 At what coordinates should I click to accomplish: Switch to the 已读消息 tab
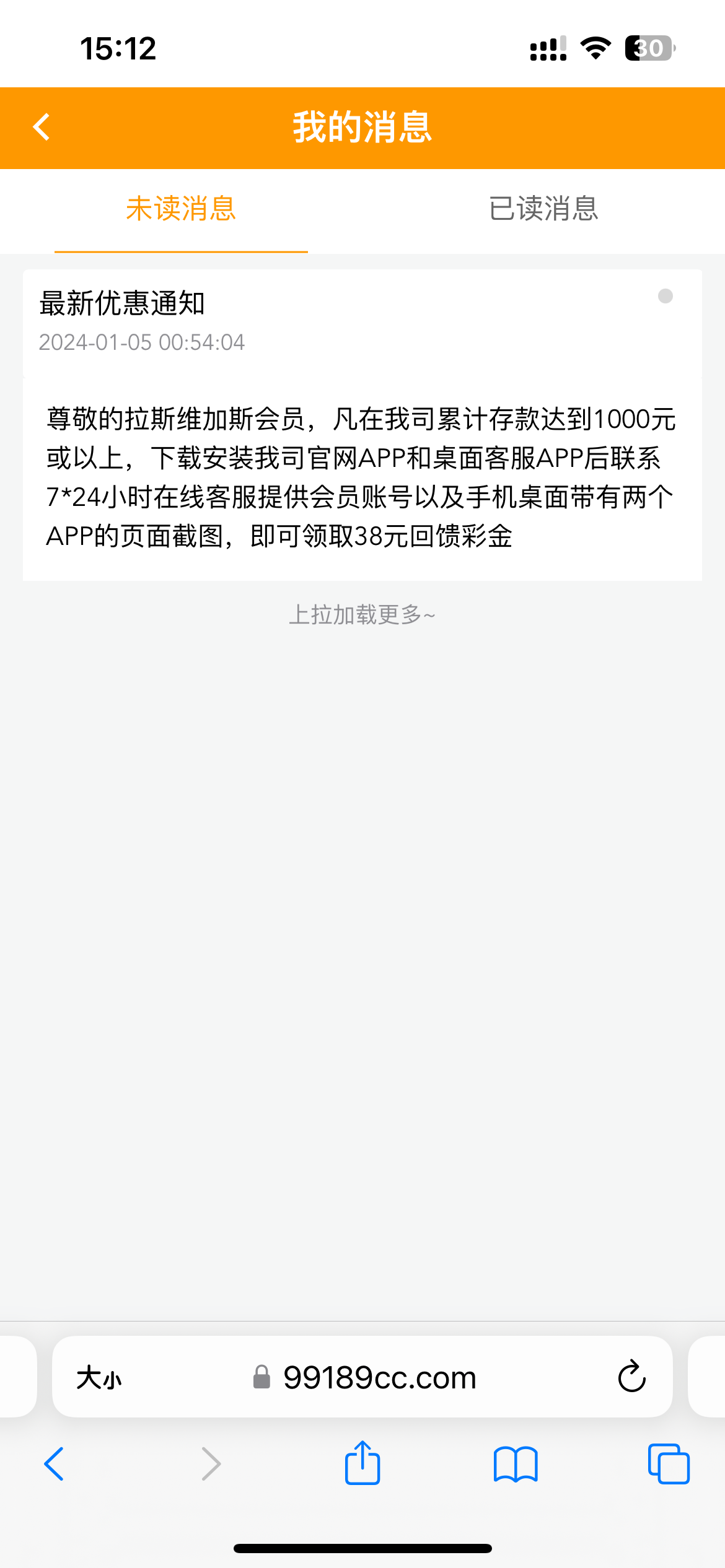click(543, 209)
